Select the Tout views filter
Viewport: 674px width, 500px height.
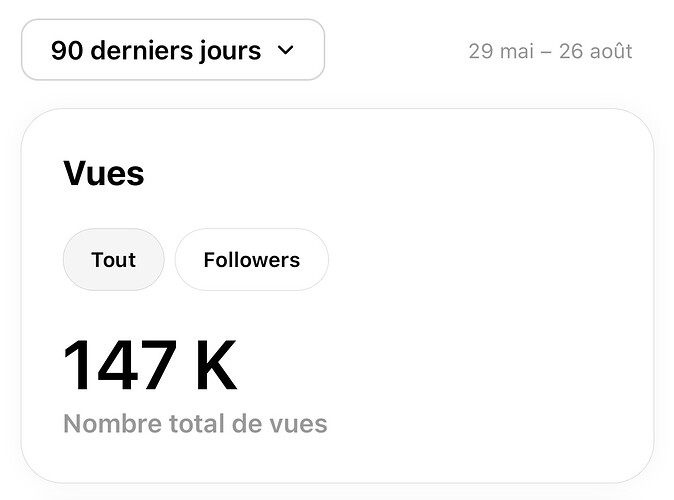click(113, 260)
